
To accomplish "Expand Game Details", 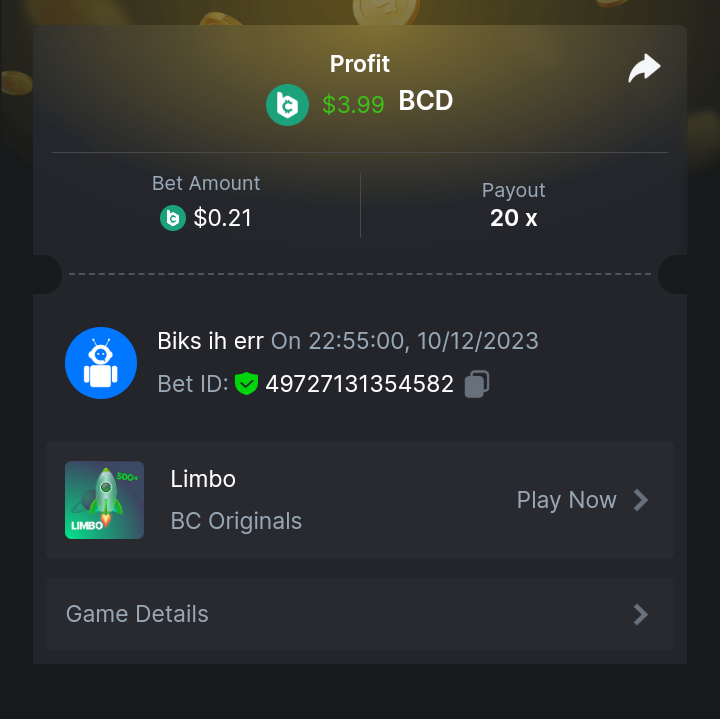I will [359, 614].
